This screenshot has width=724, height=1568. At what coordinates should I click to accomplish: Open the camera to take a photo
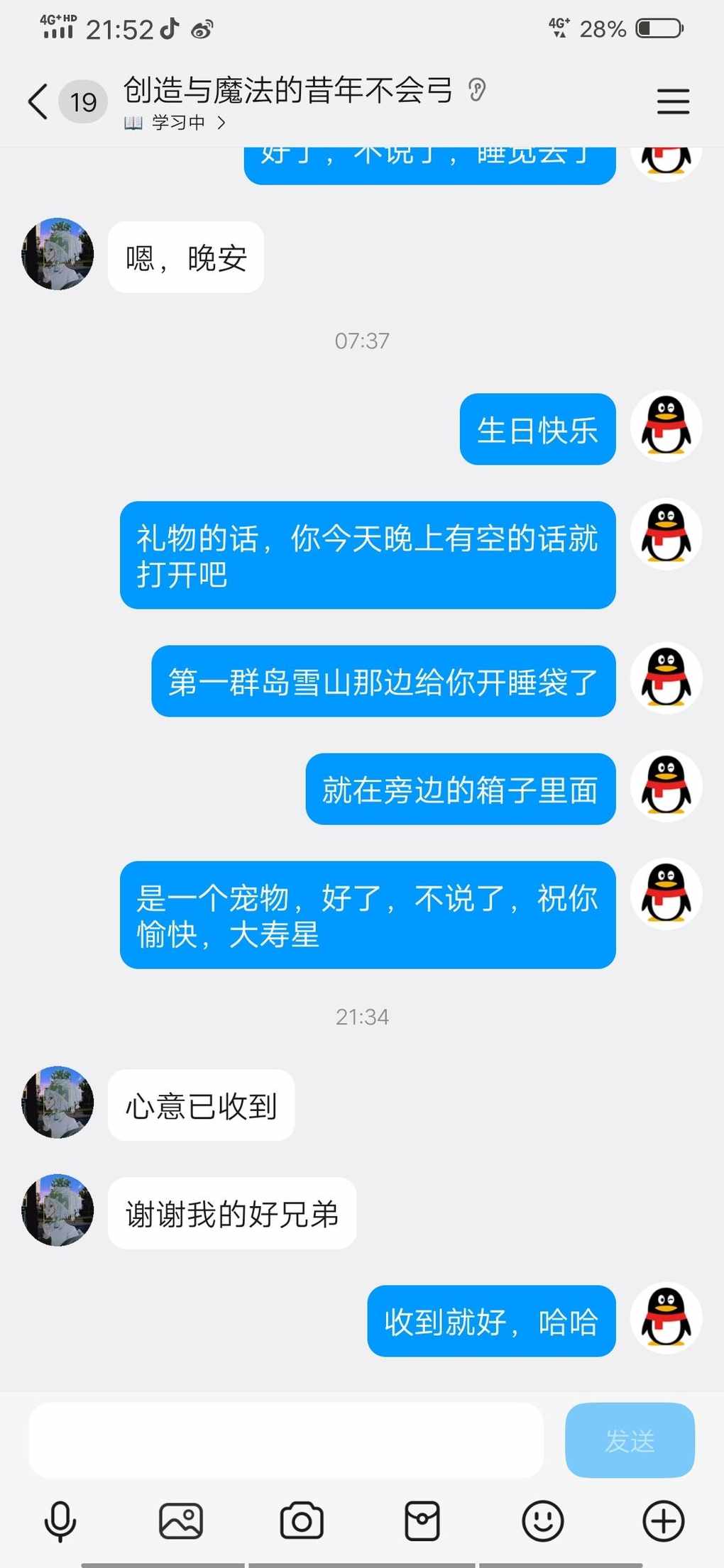coord(302,1521)
